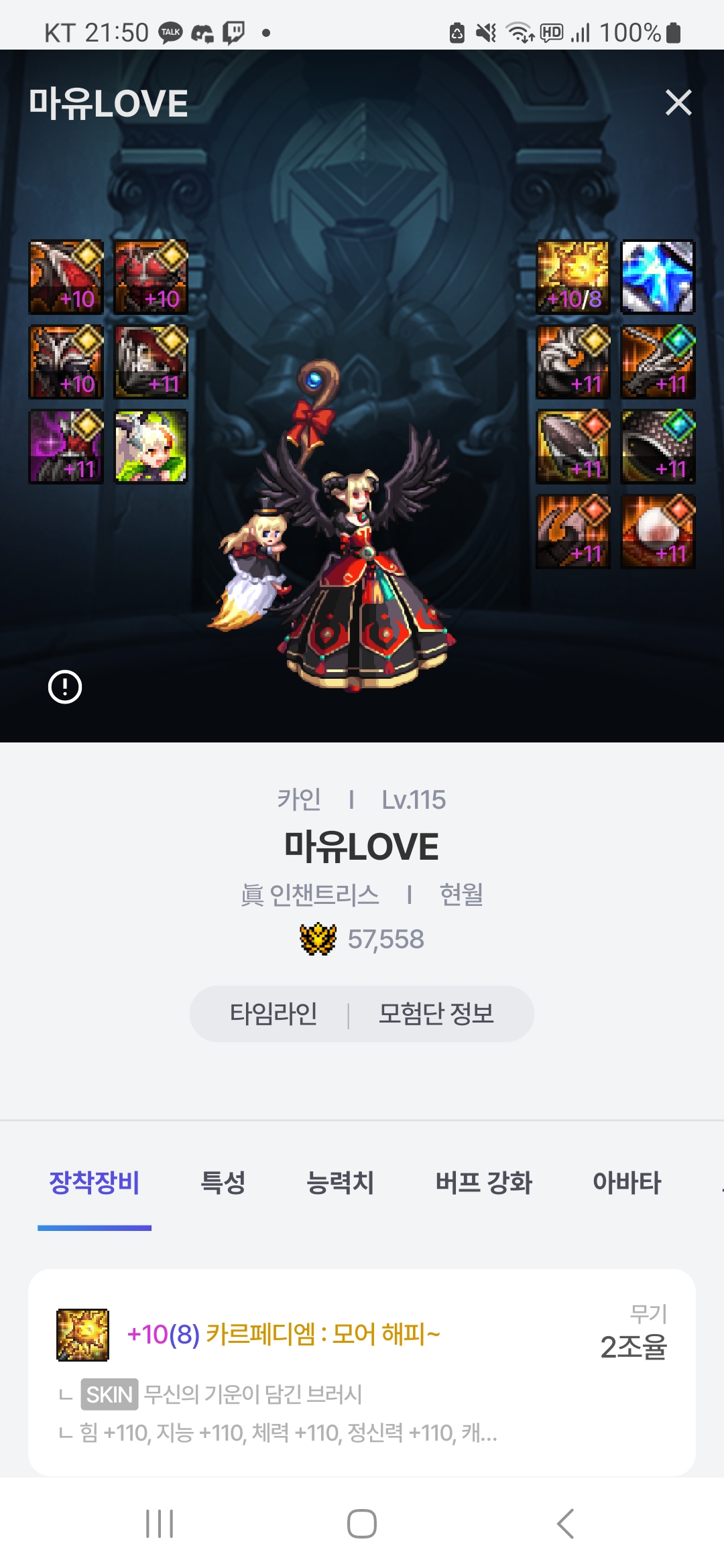This screenshot has height=1568, width=724.
Task: Switch to the 아바타 tab
Action: click(x=627, y=1183)
